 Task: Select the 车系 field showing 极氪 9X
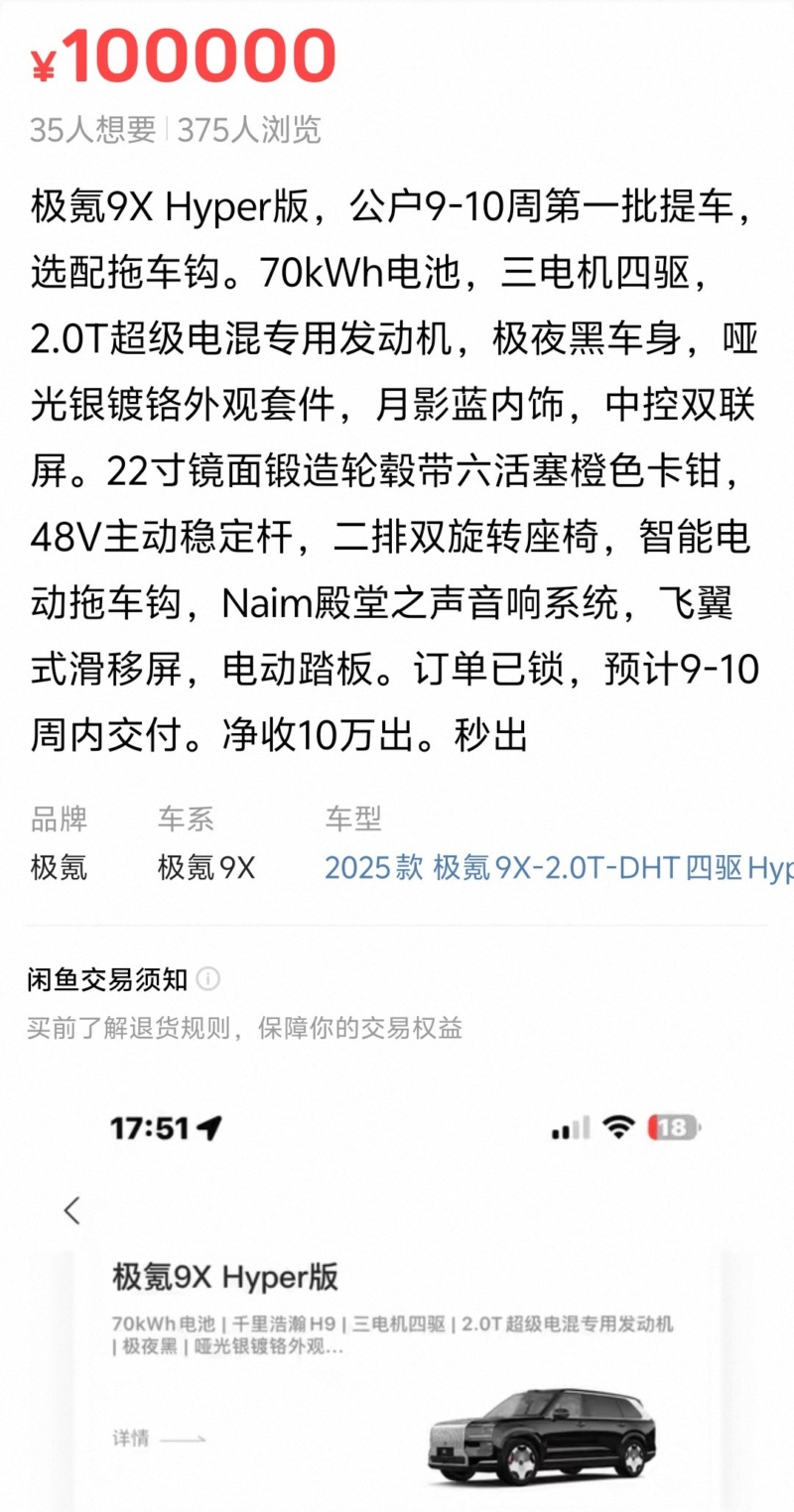[x=205, y=867]
